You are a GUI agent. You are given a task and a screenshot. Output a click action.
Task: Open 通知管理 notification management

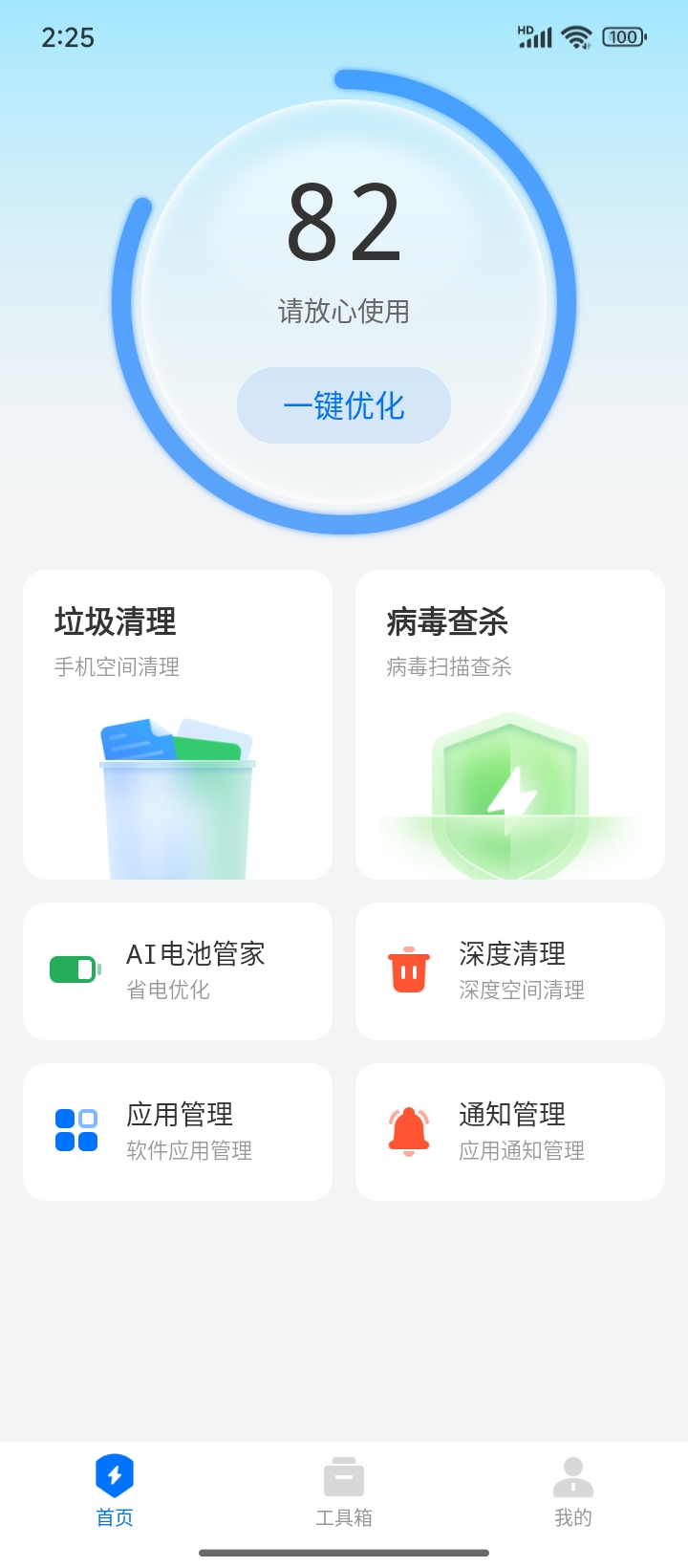point(510,1132)
